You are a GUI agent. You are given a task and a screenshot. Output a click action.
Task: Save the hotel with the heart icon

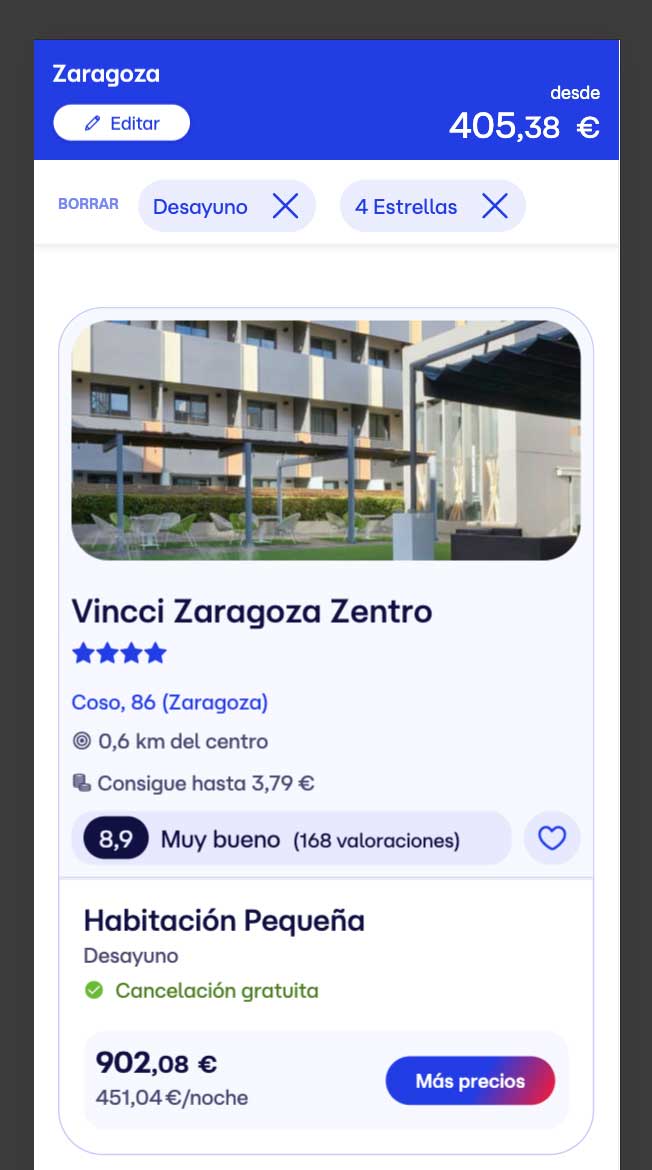pos(552,838)
